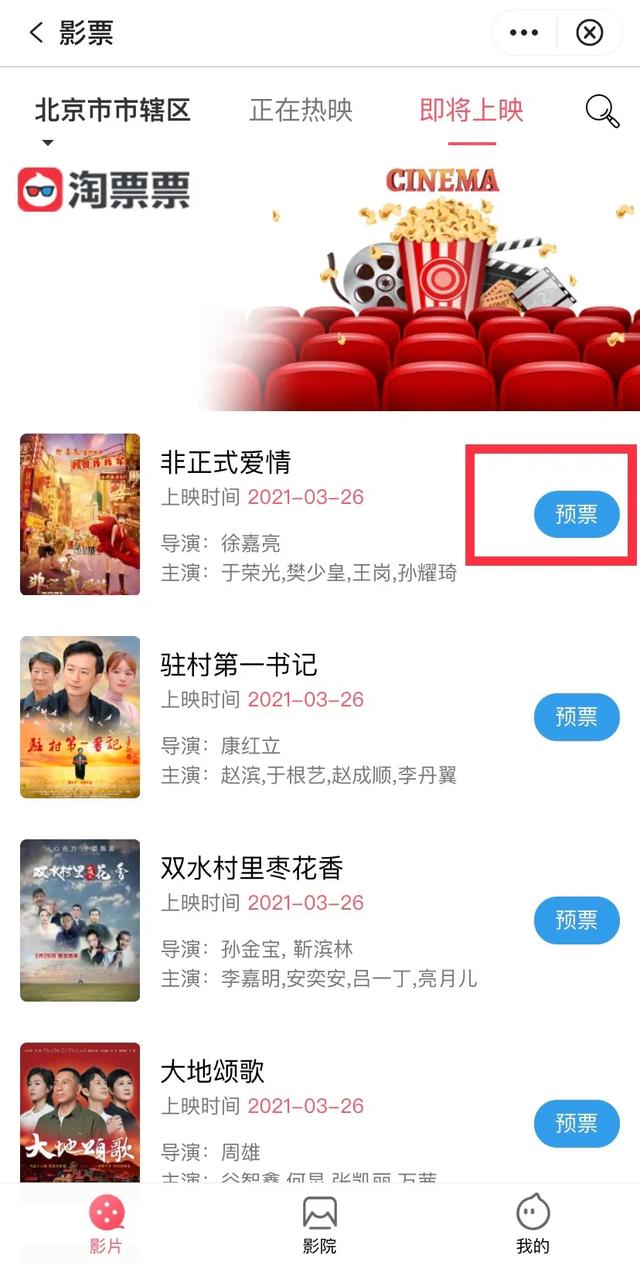Reserve tickets for 双水村里枣花香
The width and height of the screenshot is (640, 1276).
click(x=576, y=920)
